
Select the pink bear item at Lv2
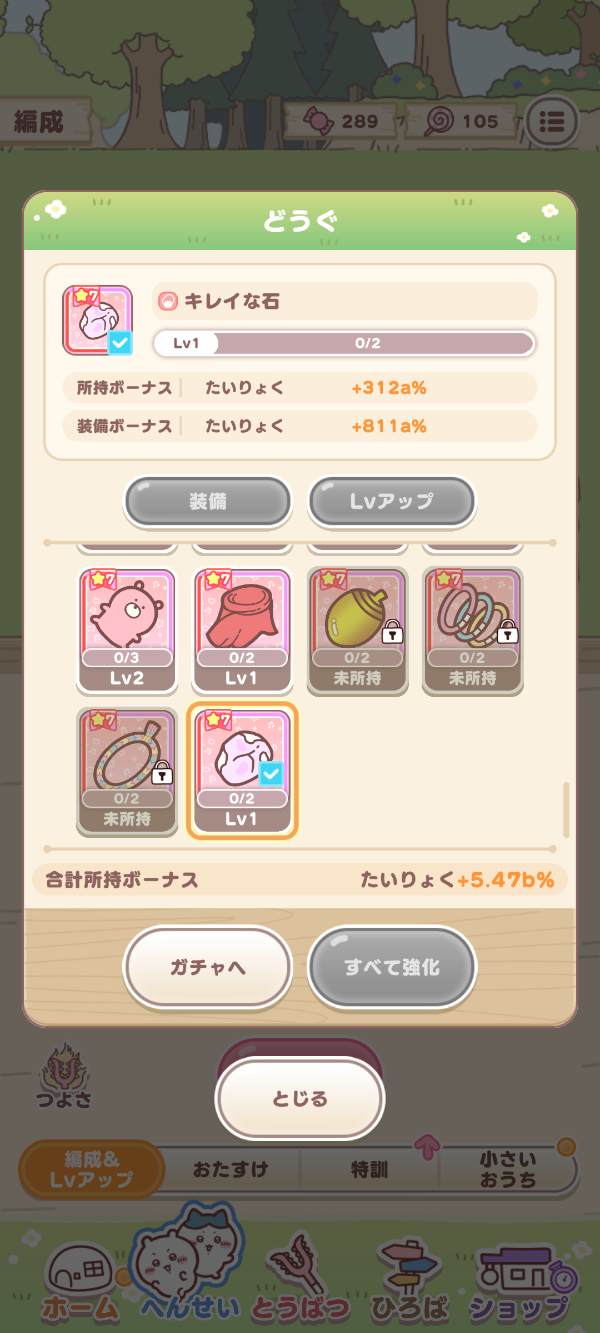[127, 630]
